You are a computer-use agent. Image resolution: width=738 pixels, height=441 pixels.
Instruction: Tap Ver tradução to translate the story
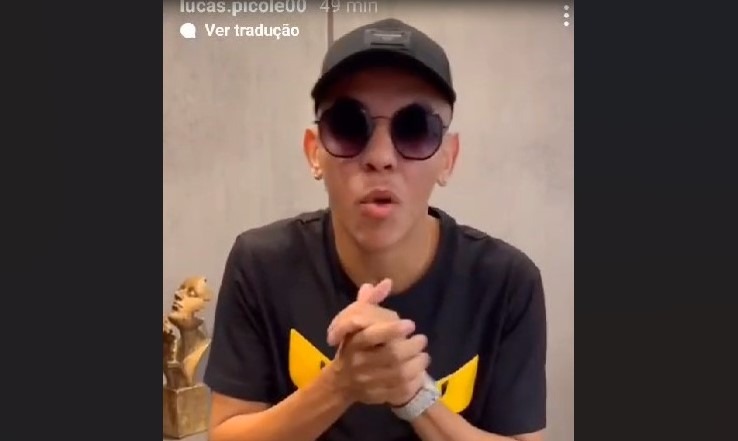[251, 30]
